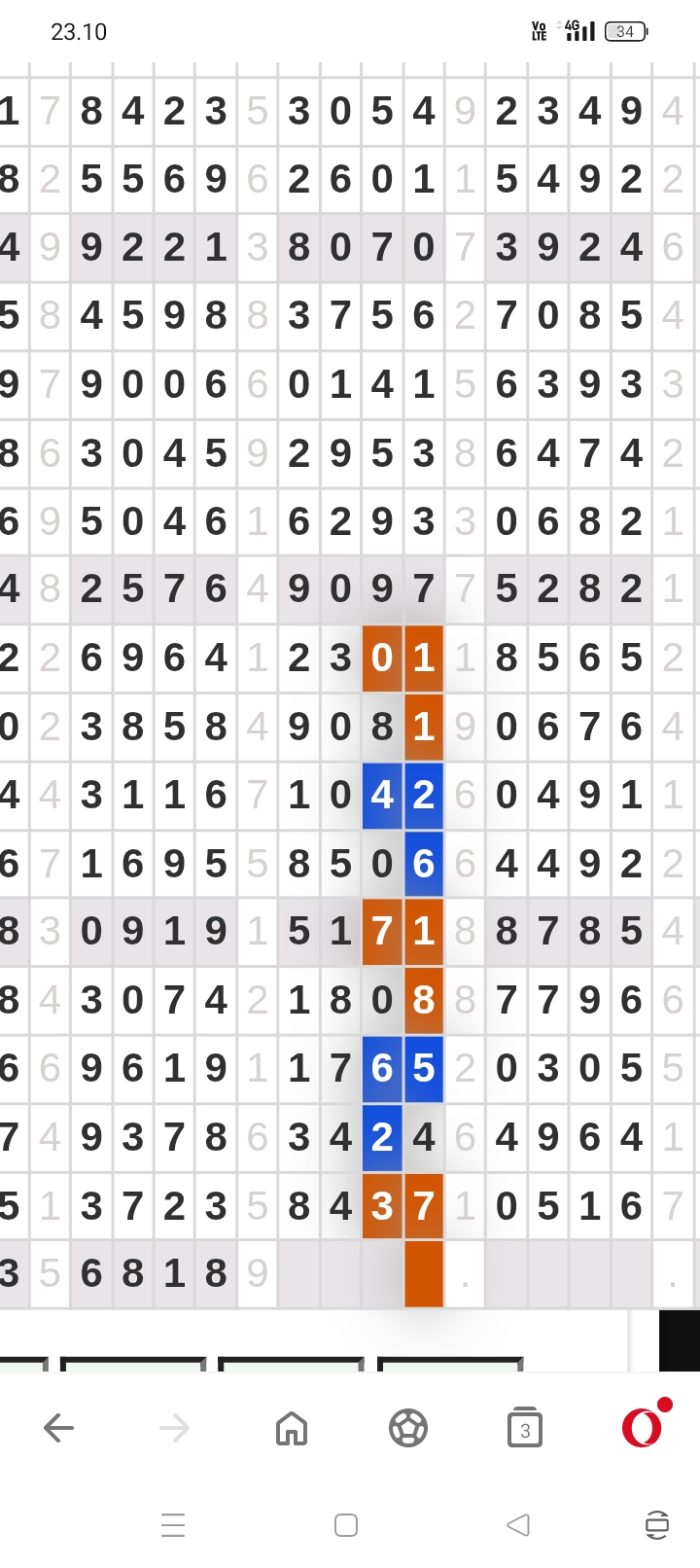This screenshot has width=700, height=1568.
Task: Open the browser home page
Action: [292, 1428]
